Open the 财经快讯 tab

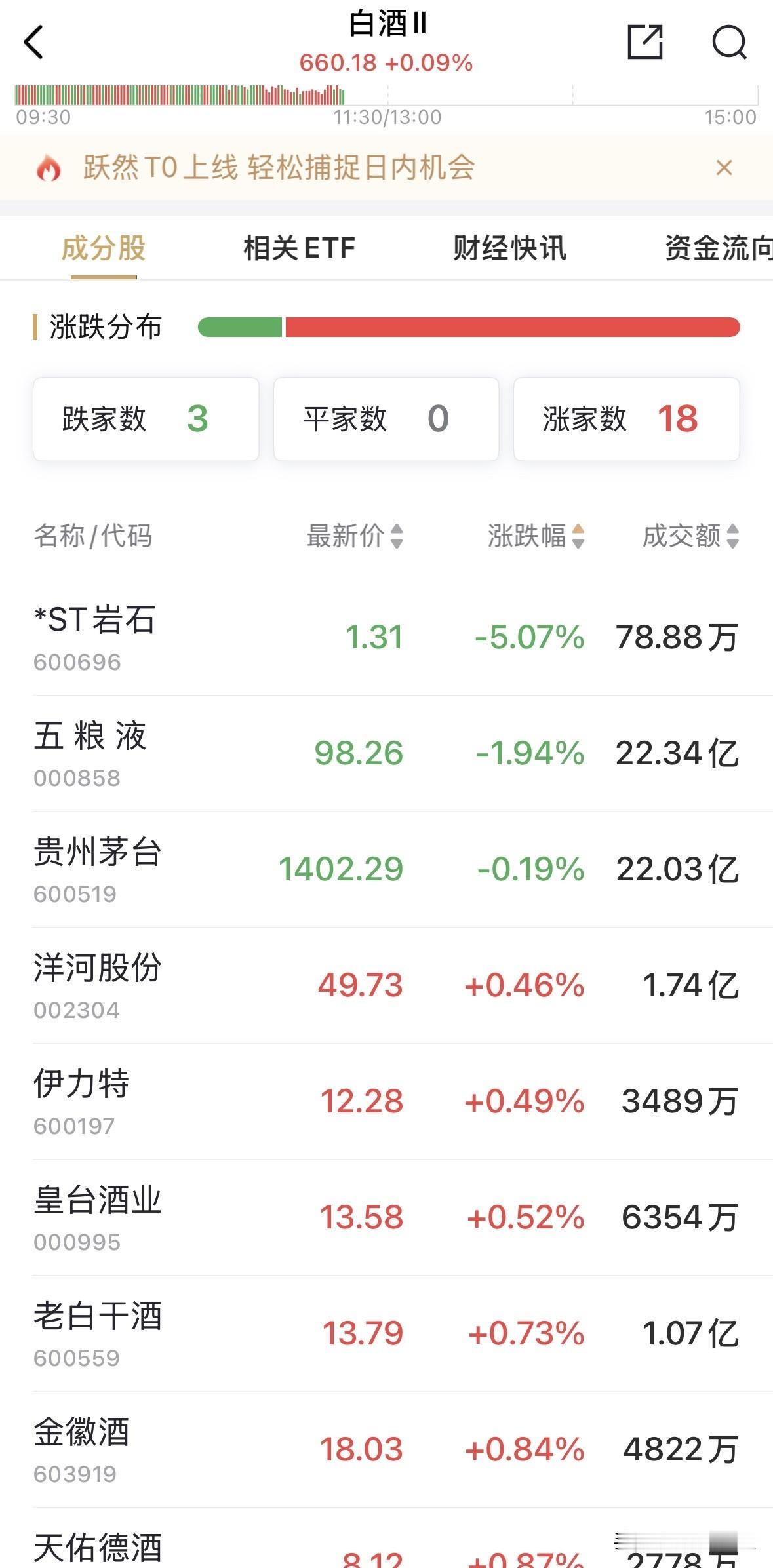coord(509,248)
